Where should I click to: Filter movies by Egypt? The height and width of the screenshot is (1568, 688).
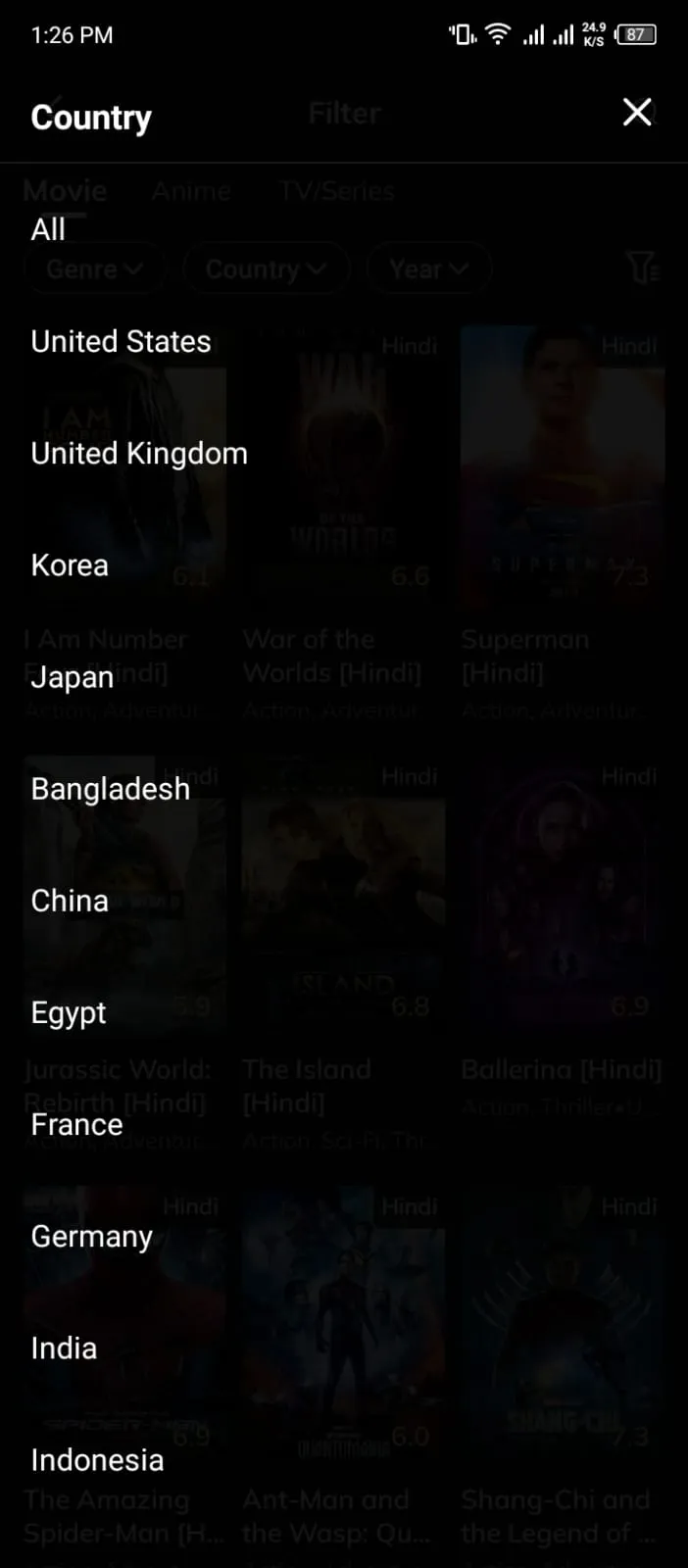pyautogui.click(x=69, y=1012)
